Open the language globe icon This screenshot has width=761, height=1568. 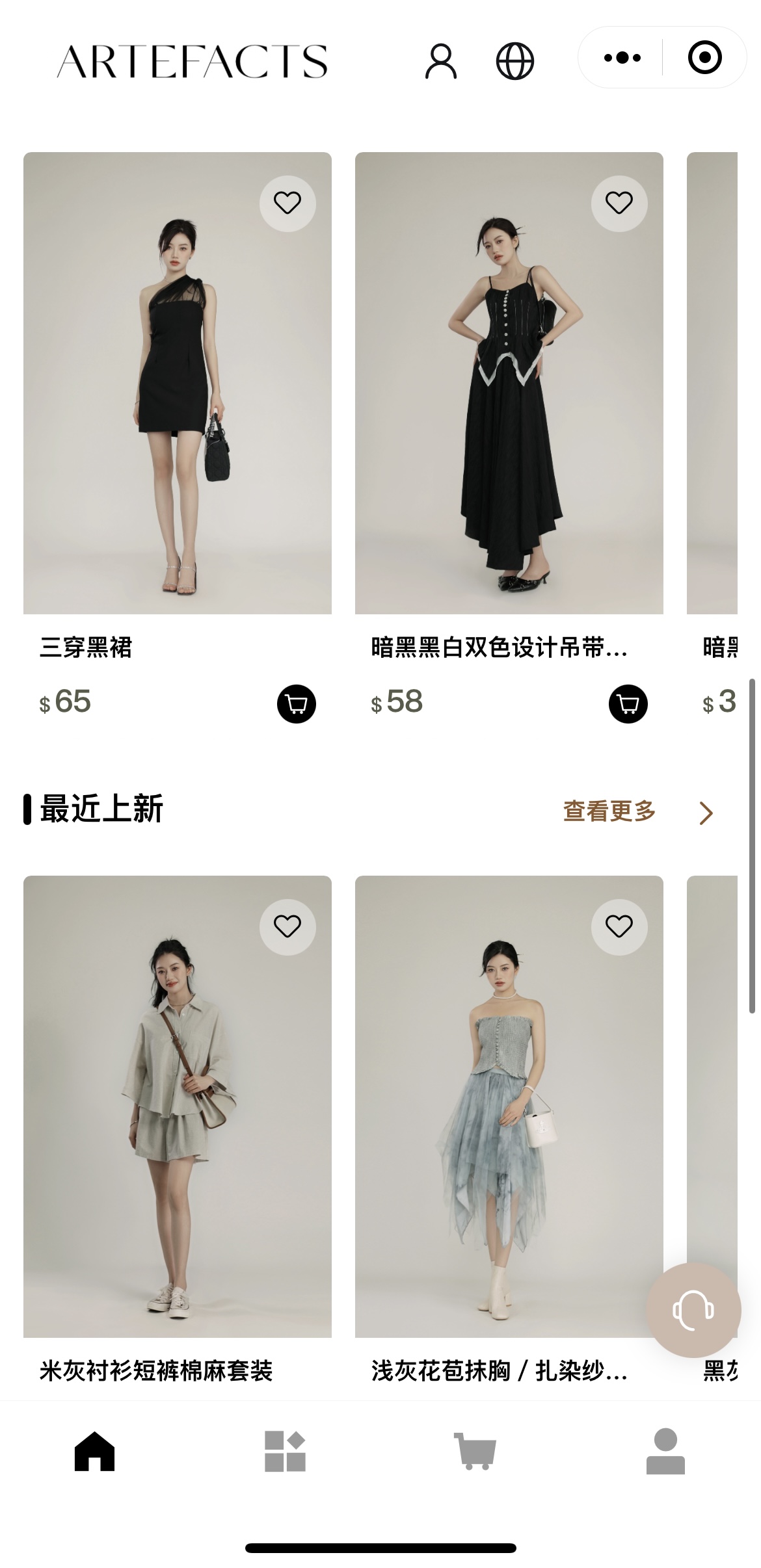pyautogui.click(x=514, y=61)
